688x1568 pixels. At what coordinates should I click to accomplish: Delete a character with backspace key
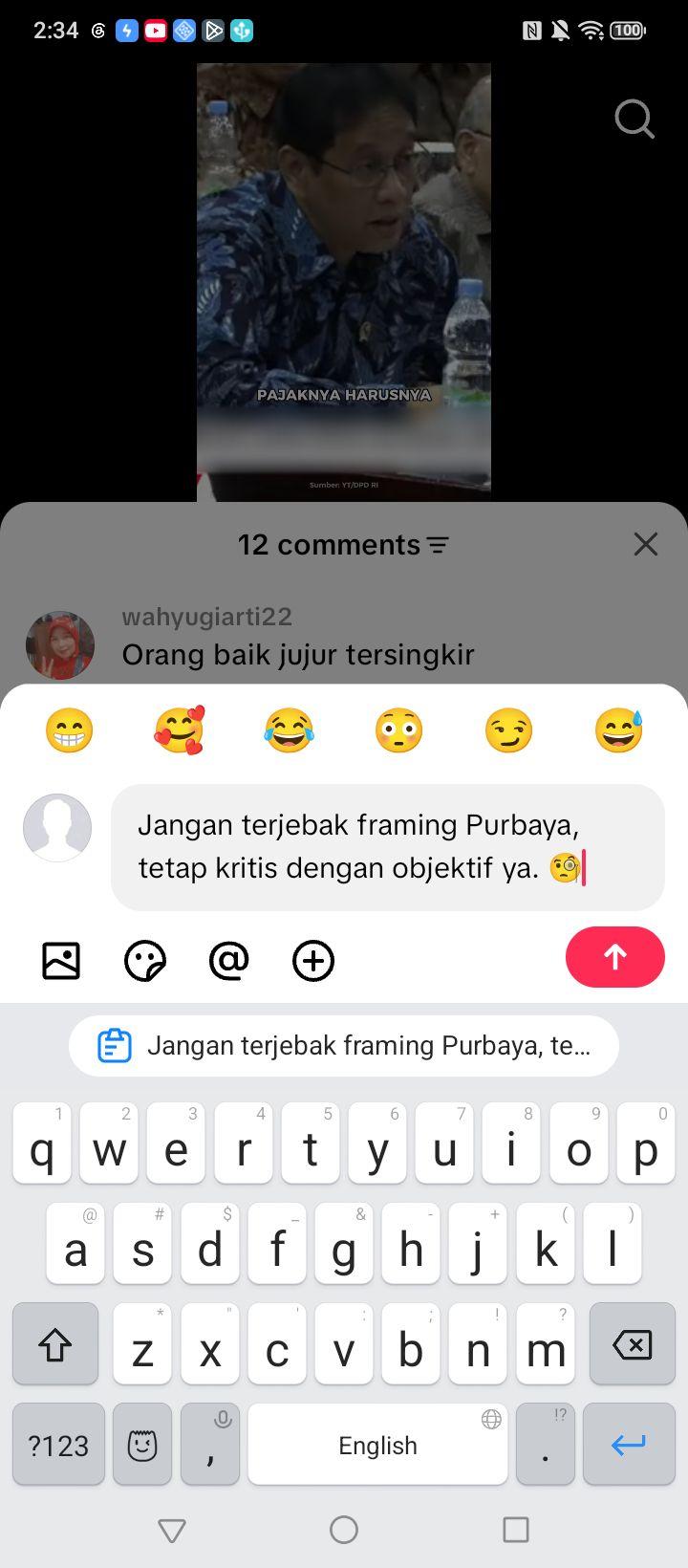coord(633,1344)
